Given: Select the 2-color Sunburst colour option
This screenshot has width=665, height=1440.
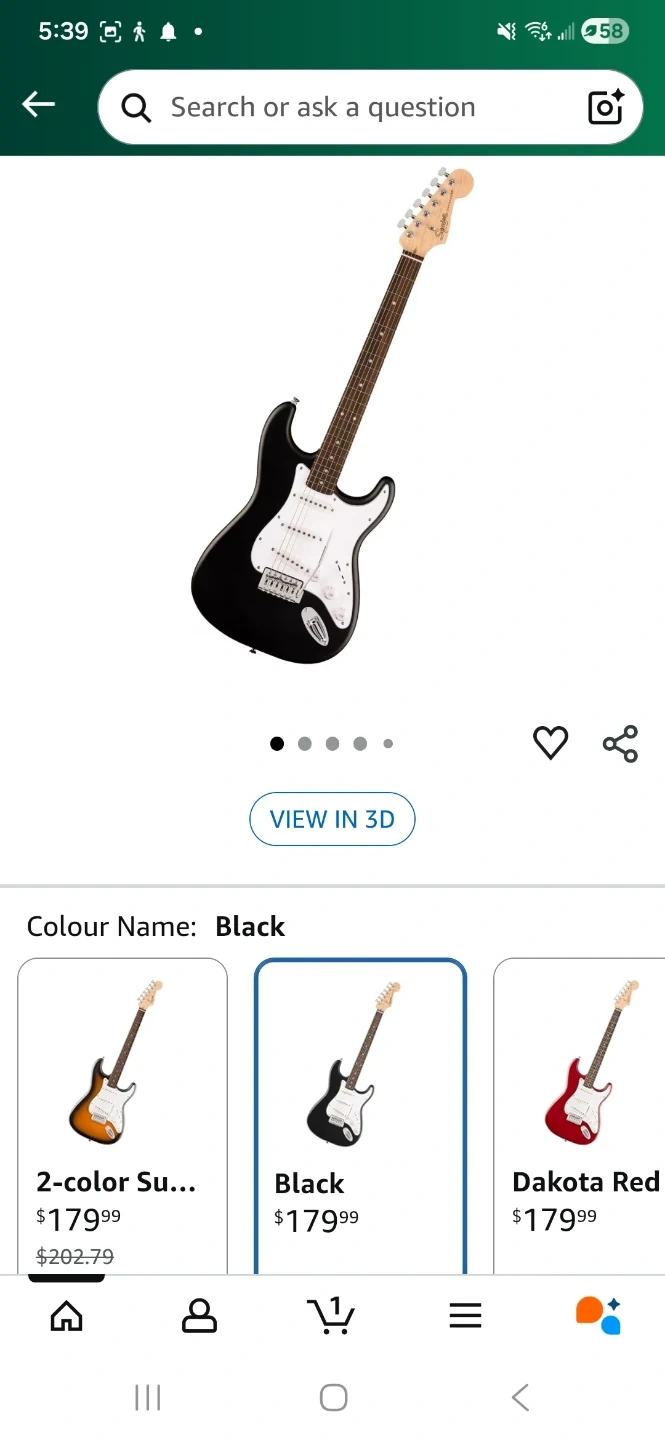Looking at the screenshot, I should tap(122, 1110).
